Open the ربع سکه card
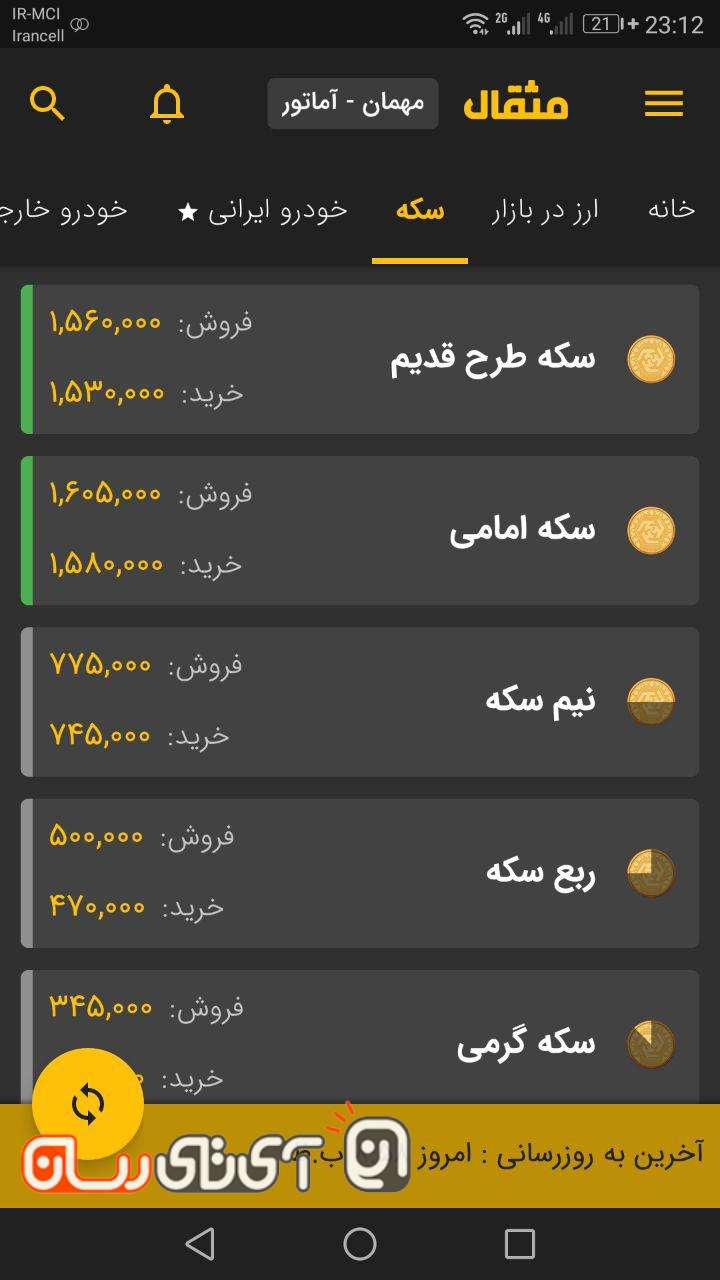Viewport: 720px width, 1280px height. pos(360,872)
